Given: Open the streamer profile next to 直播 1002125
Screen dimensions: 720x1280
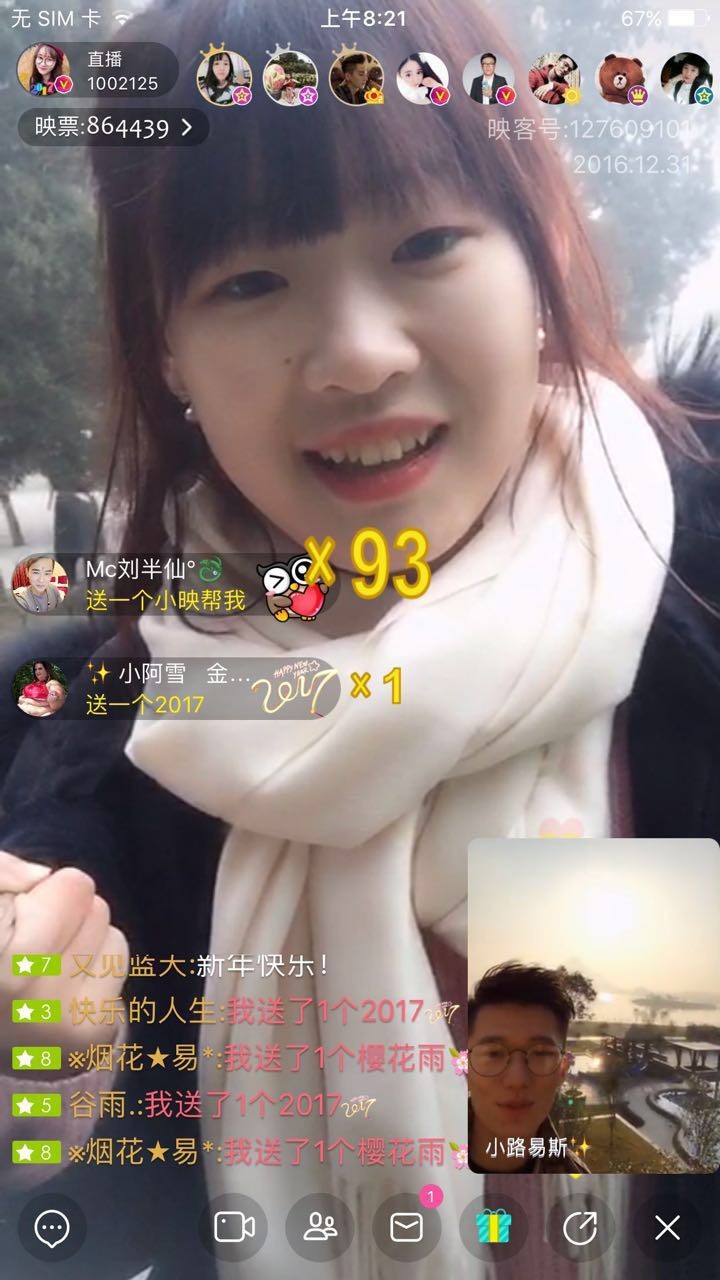Looking at the screenshot, I should (45, 71).
